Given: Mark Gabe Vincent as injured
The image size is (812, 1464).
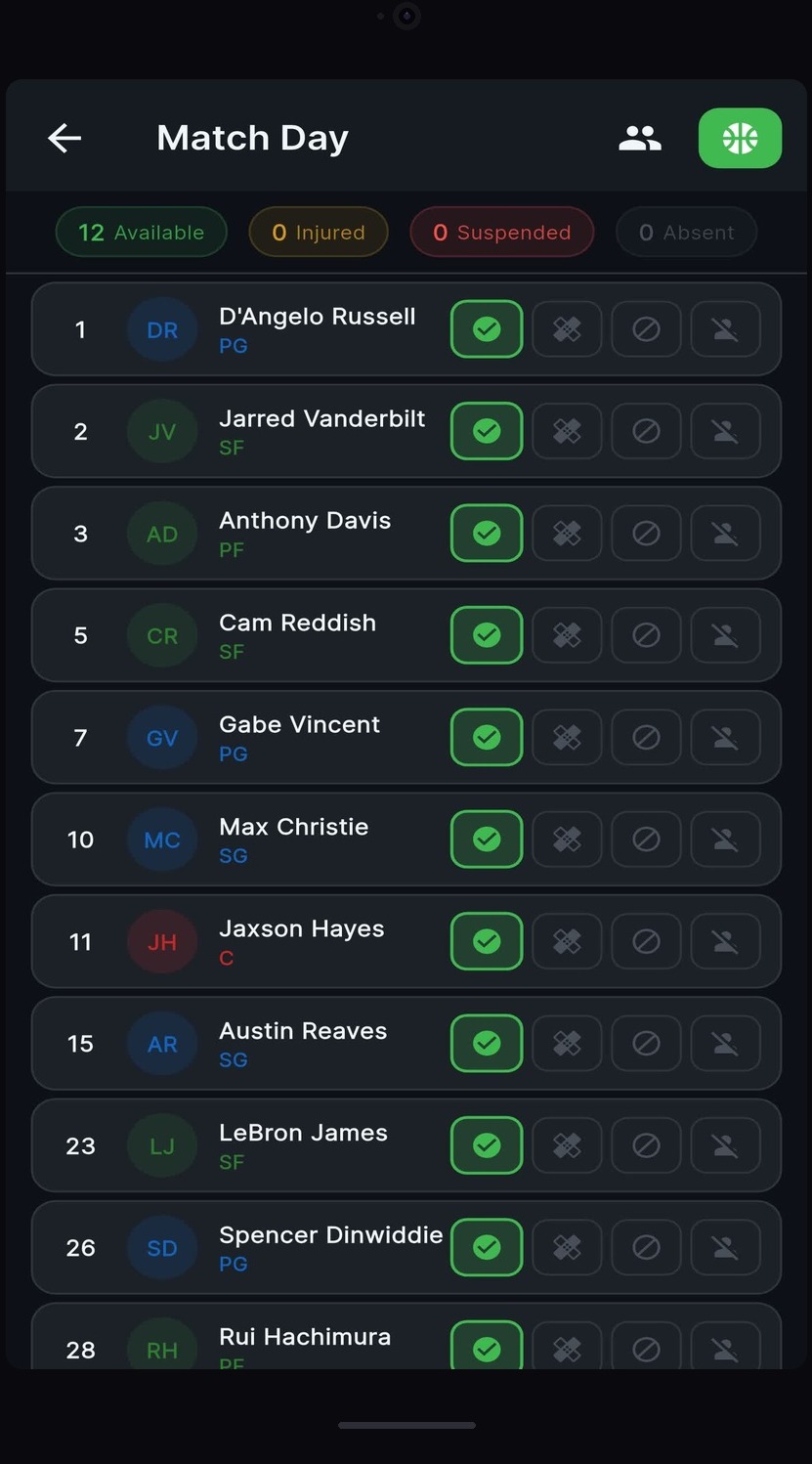Looking at the screenshot, I should point(567,737).
